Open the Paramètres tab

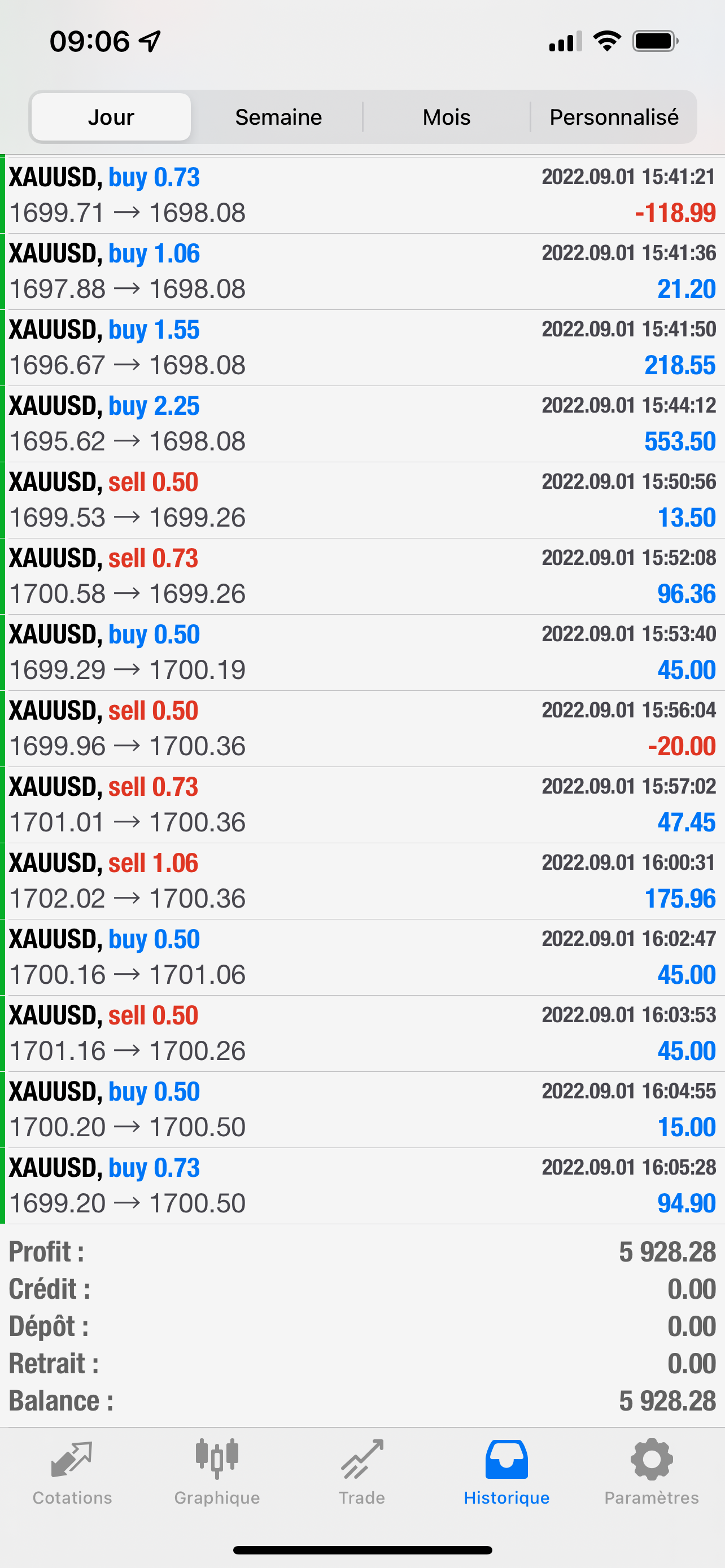[x=652, y=1473]
